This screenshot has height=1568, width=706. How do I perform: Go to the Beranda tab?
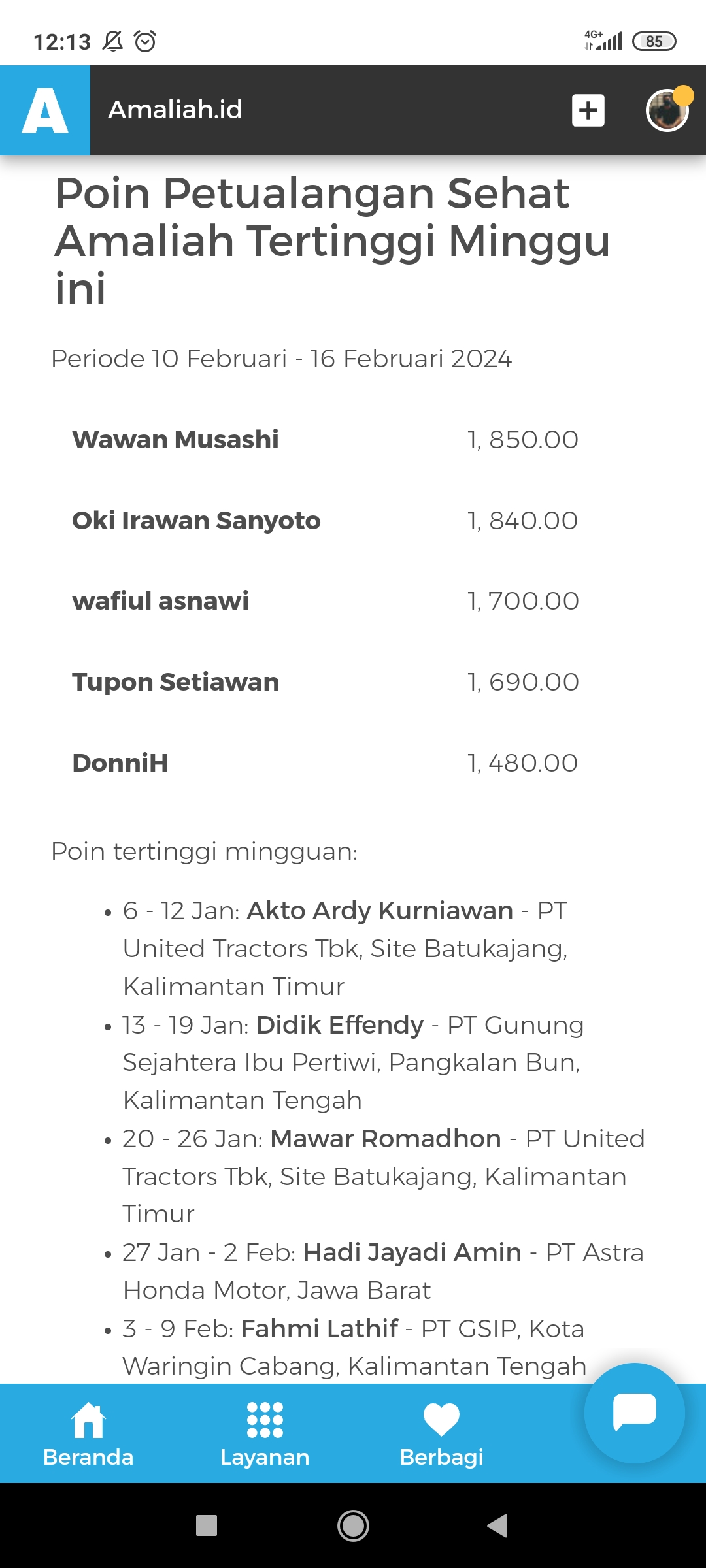88,1433
